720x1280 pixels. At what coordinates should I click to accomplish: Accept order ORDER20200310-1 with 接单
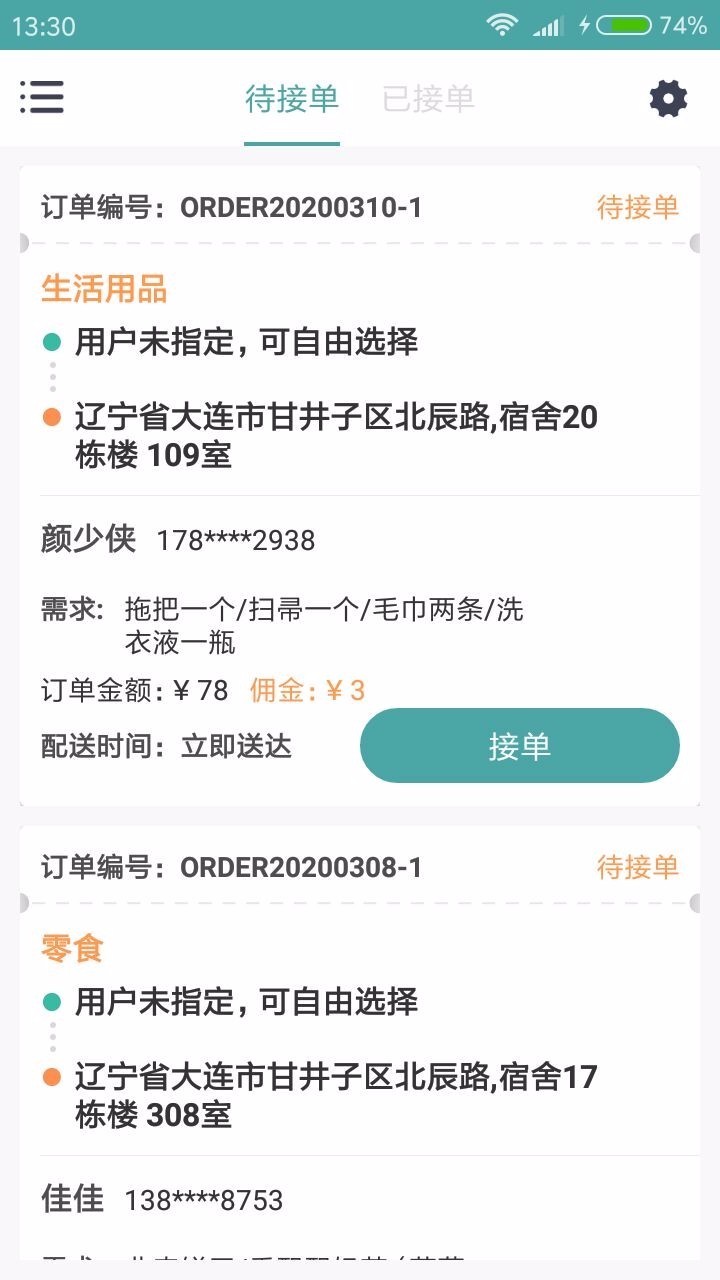[x=519, y=746]
